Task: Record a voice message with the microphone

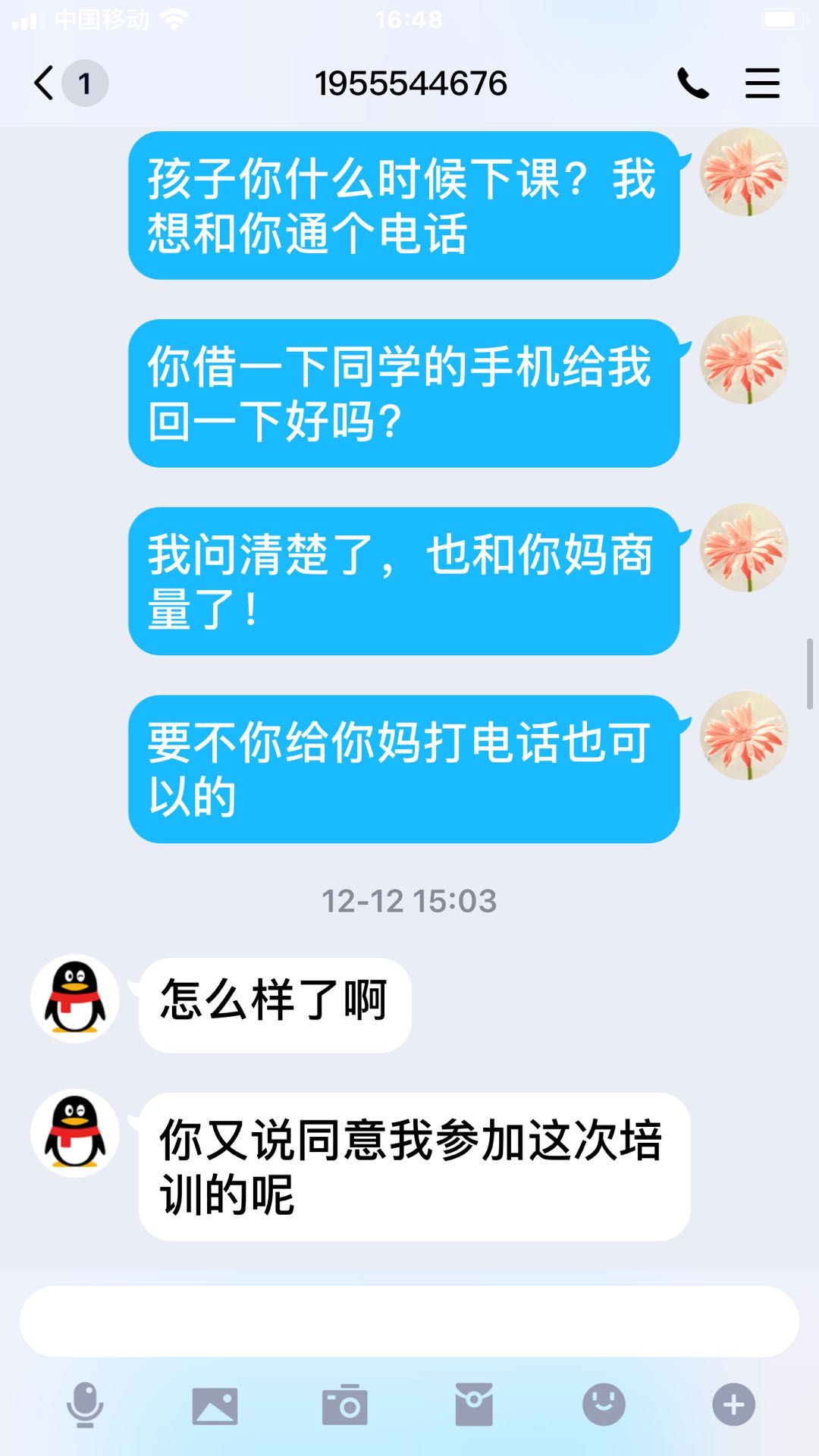Action: click(x=85, y=1404)
